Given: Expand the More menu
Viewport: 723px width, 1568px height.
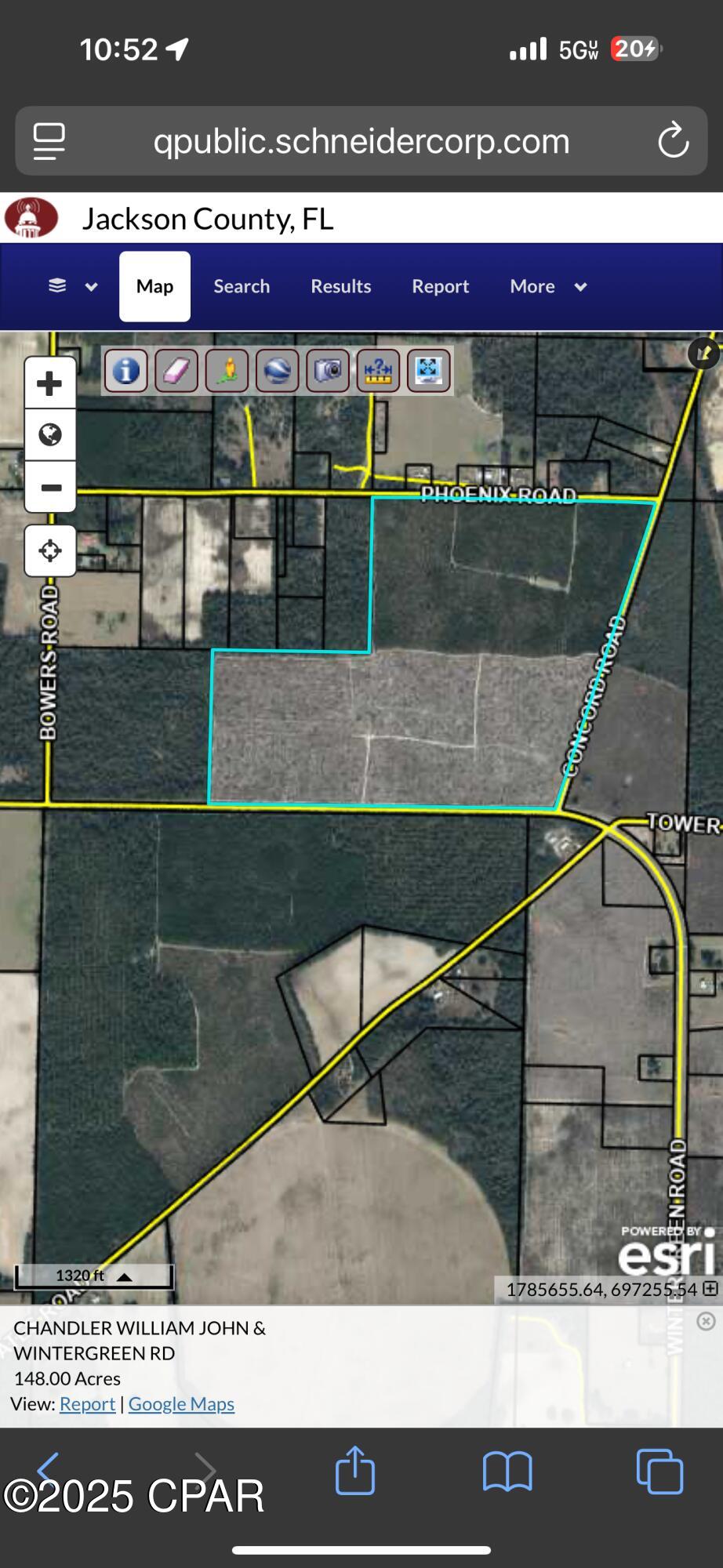Looking at the screenshot, I should (x=547, y=286).
